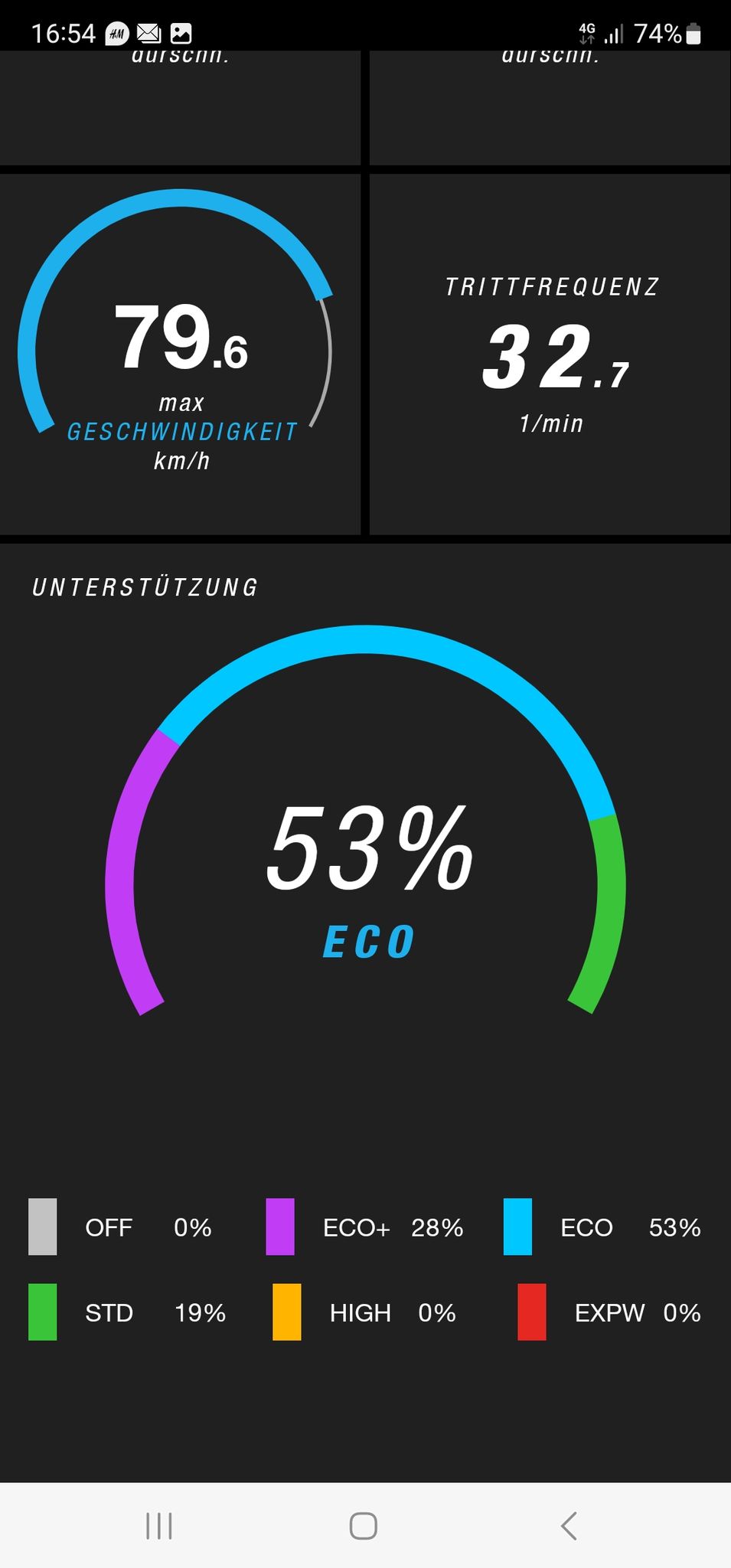Return to the home screen
731x1568 pixels.
pos(363,1525)
